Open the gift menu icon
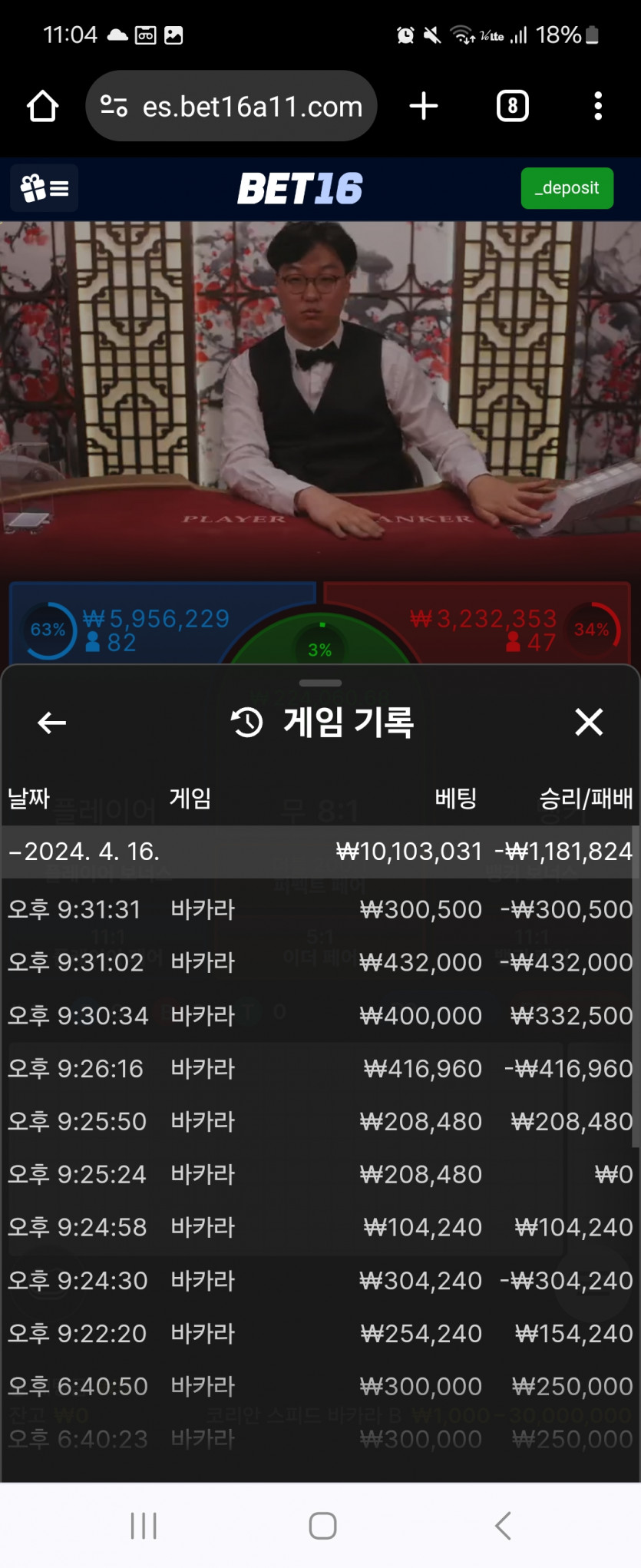 [x=45, y=188]
